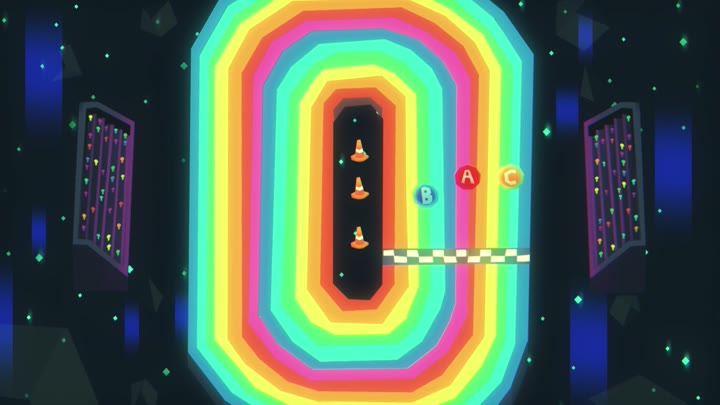Select the red racer token A
This screenshot has height=405, width=720.
tap(467, 177)
